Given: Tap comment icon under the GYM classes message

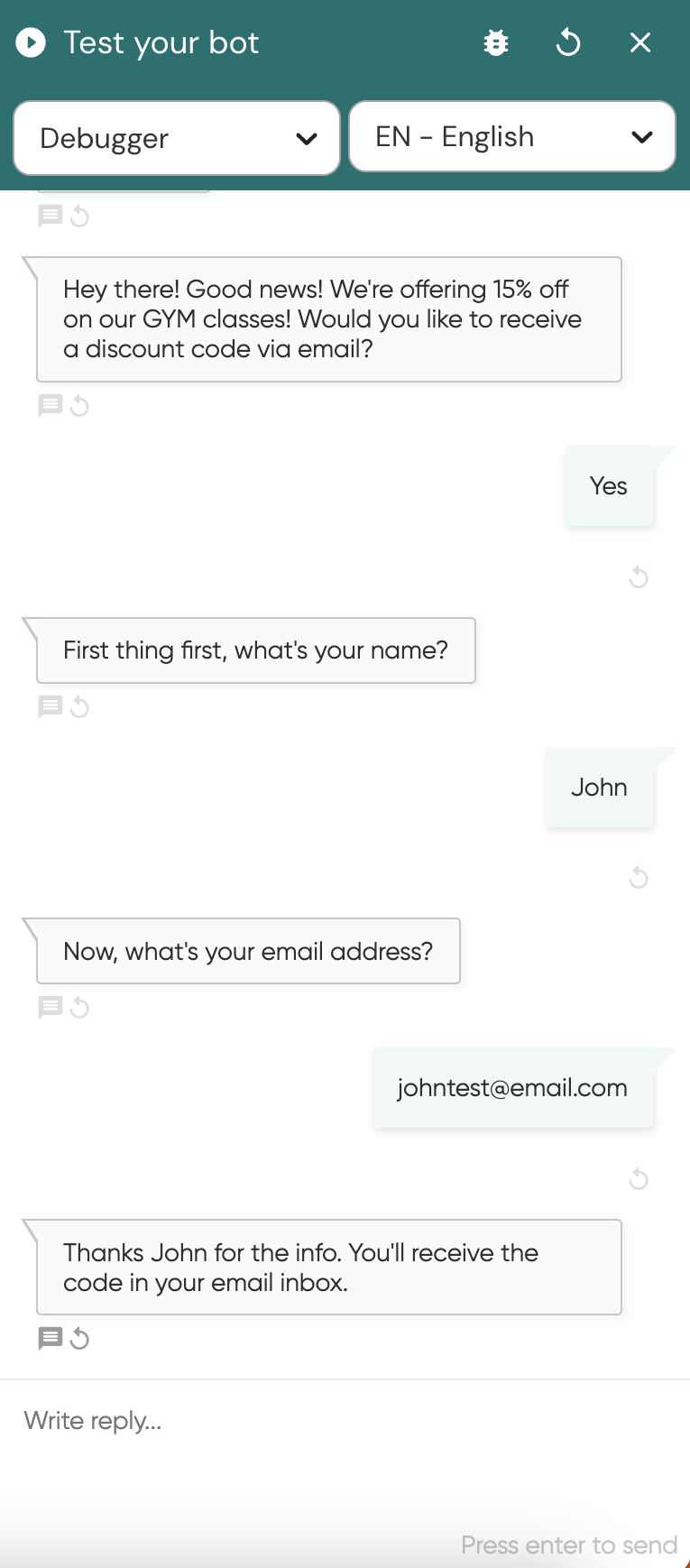Looking at the screenshot, I should pyautogui.click(x=51, y=406).
